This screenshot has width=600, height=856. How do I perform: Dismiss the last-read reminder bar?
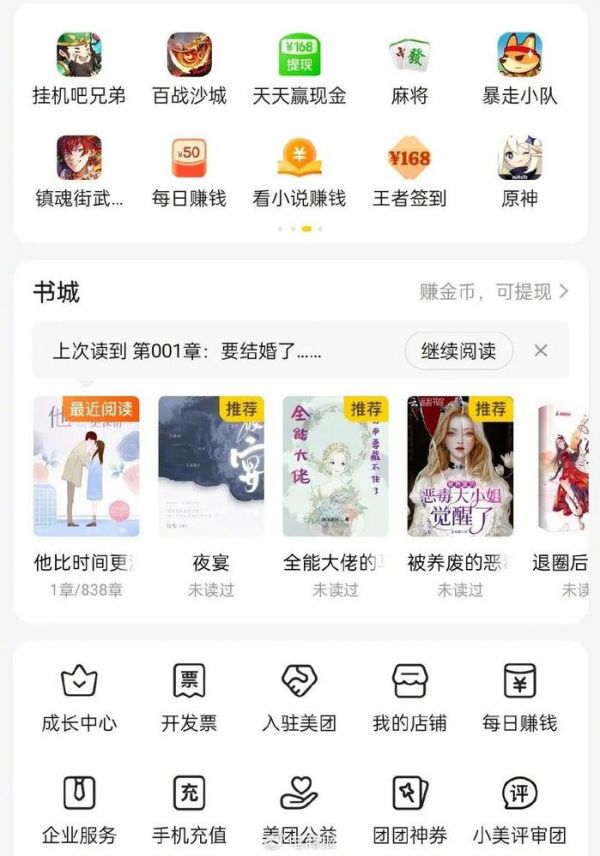tap(541, 351)
